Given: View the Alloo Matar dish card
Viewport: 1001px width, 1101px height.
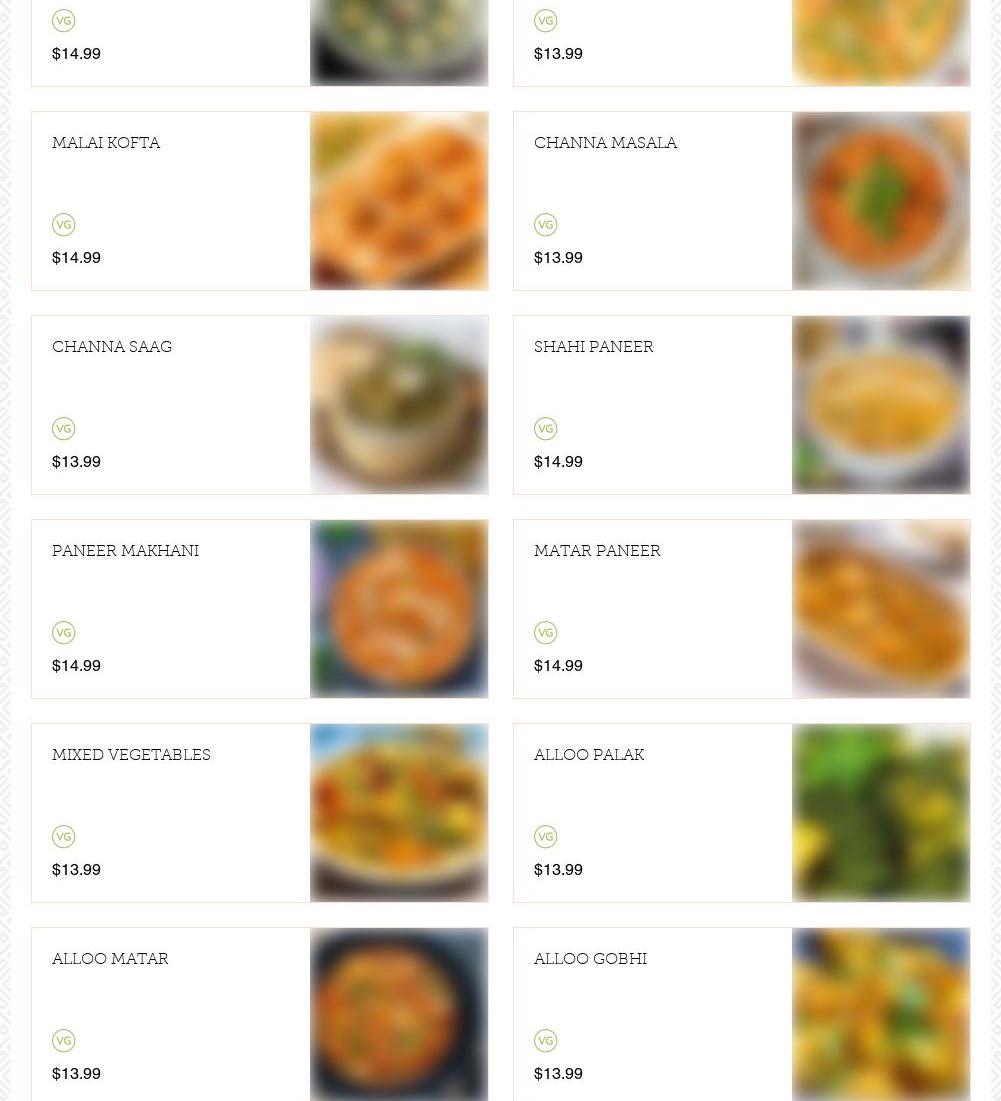Looking at the screenshot, I should tap(110, 960).
